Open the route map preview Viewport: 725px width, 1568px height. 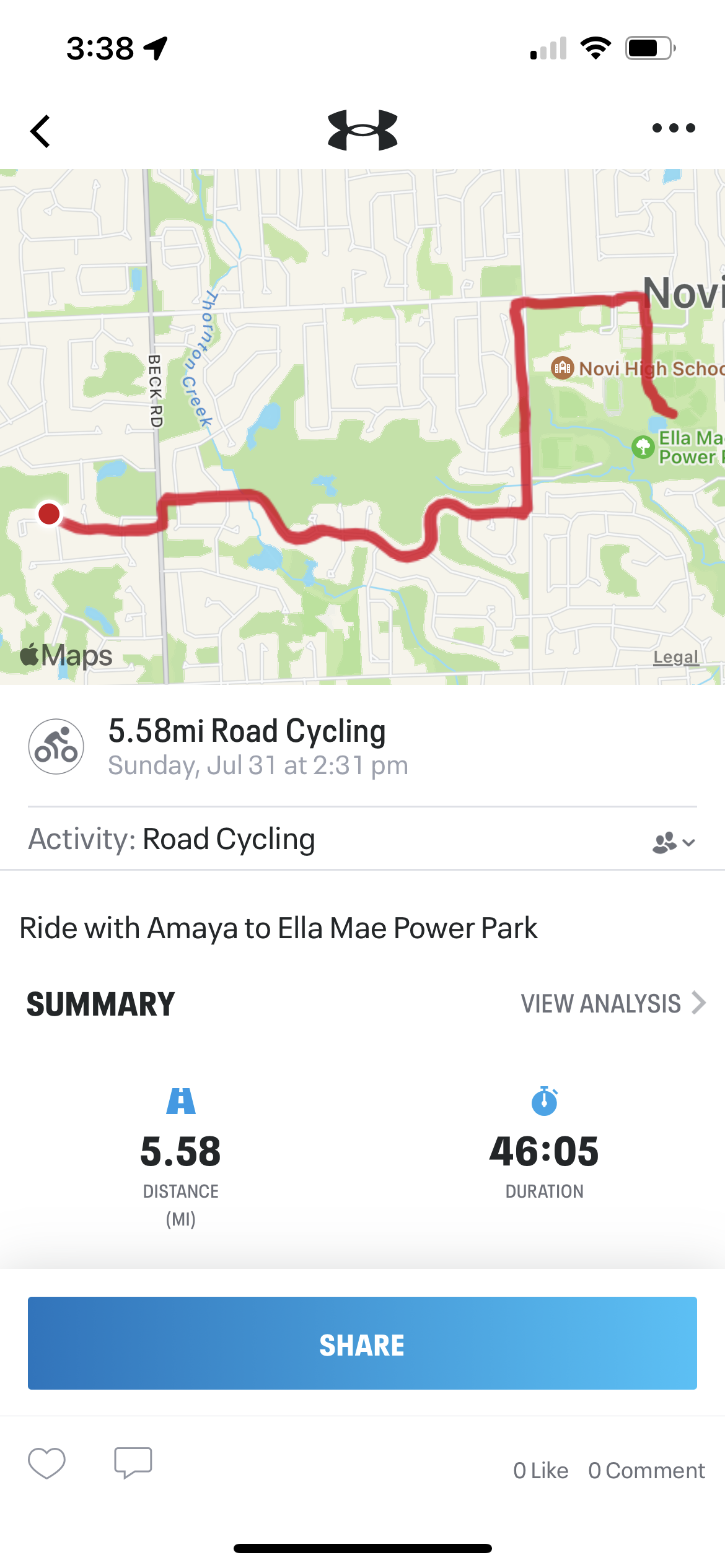pyautogui.click(x=362, y=427)
